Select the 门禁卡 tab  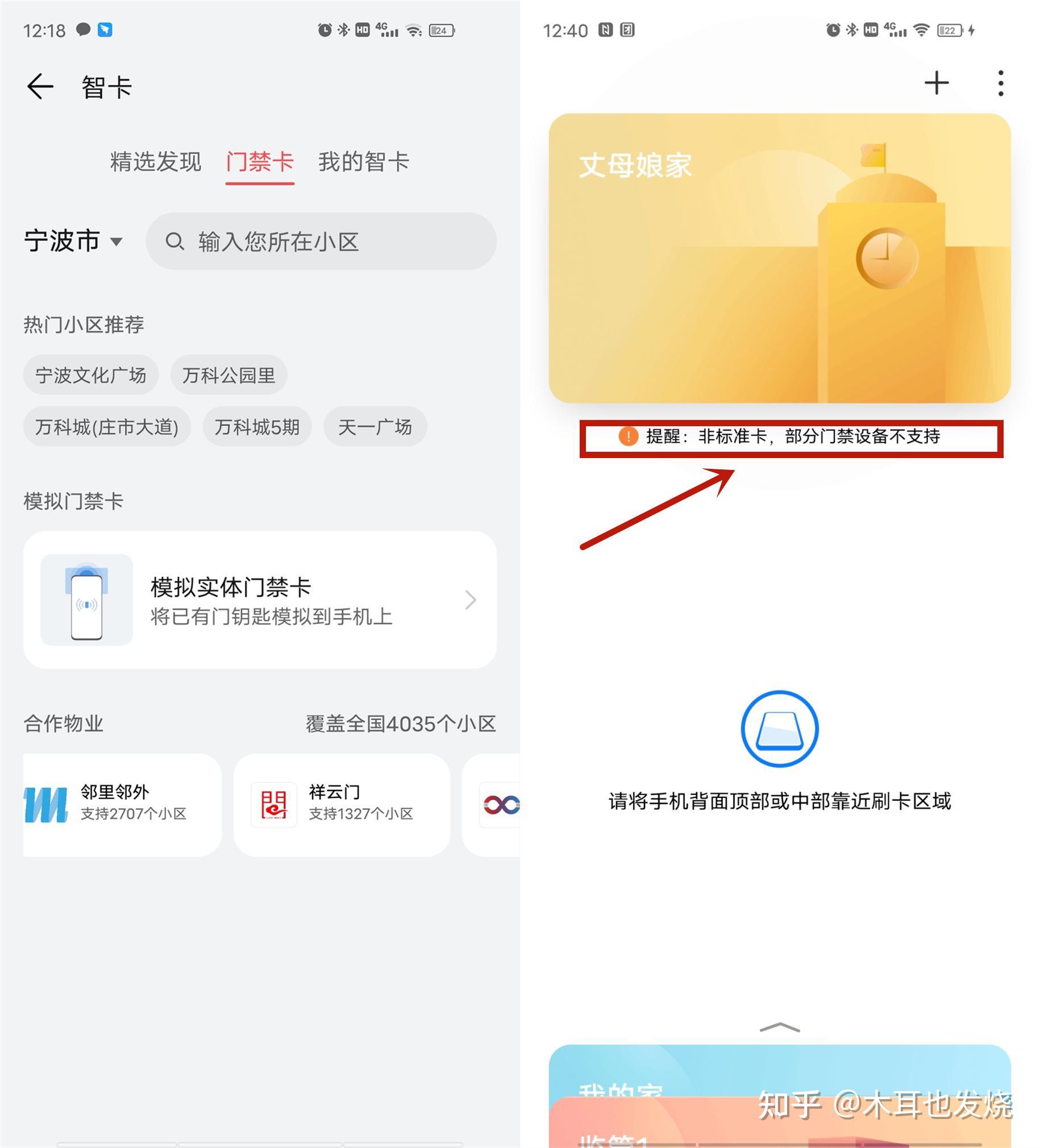260,162
